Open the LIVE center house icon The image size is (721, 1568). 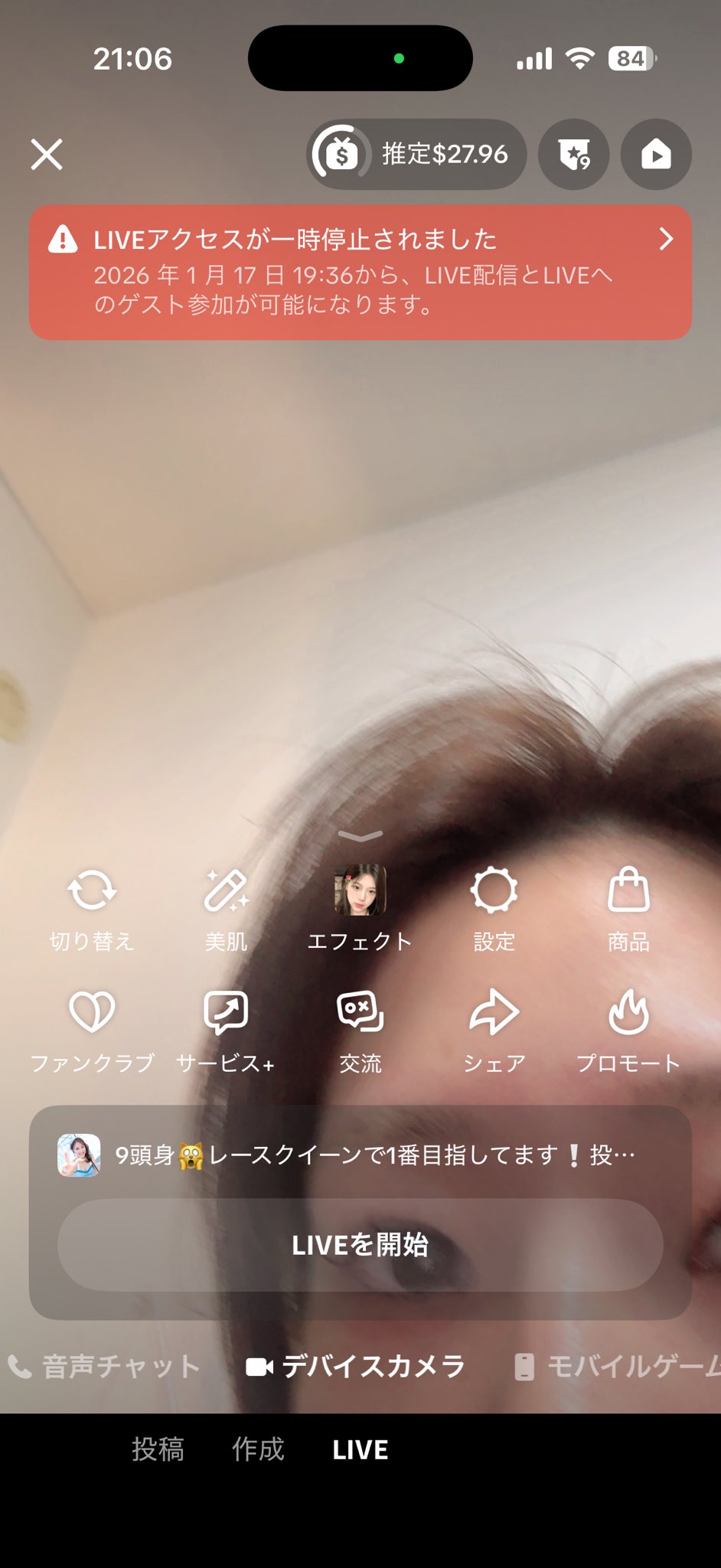tap(656, 154)
